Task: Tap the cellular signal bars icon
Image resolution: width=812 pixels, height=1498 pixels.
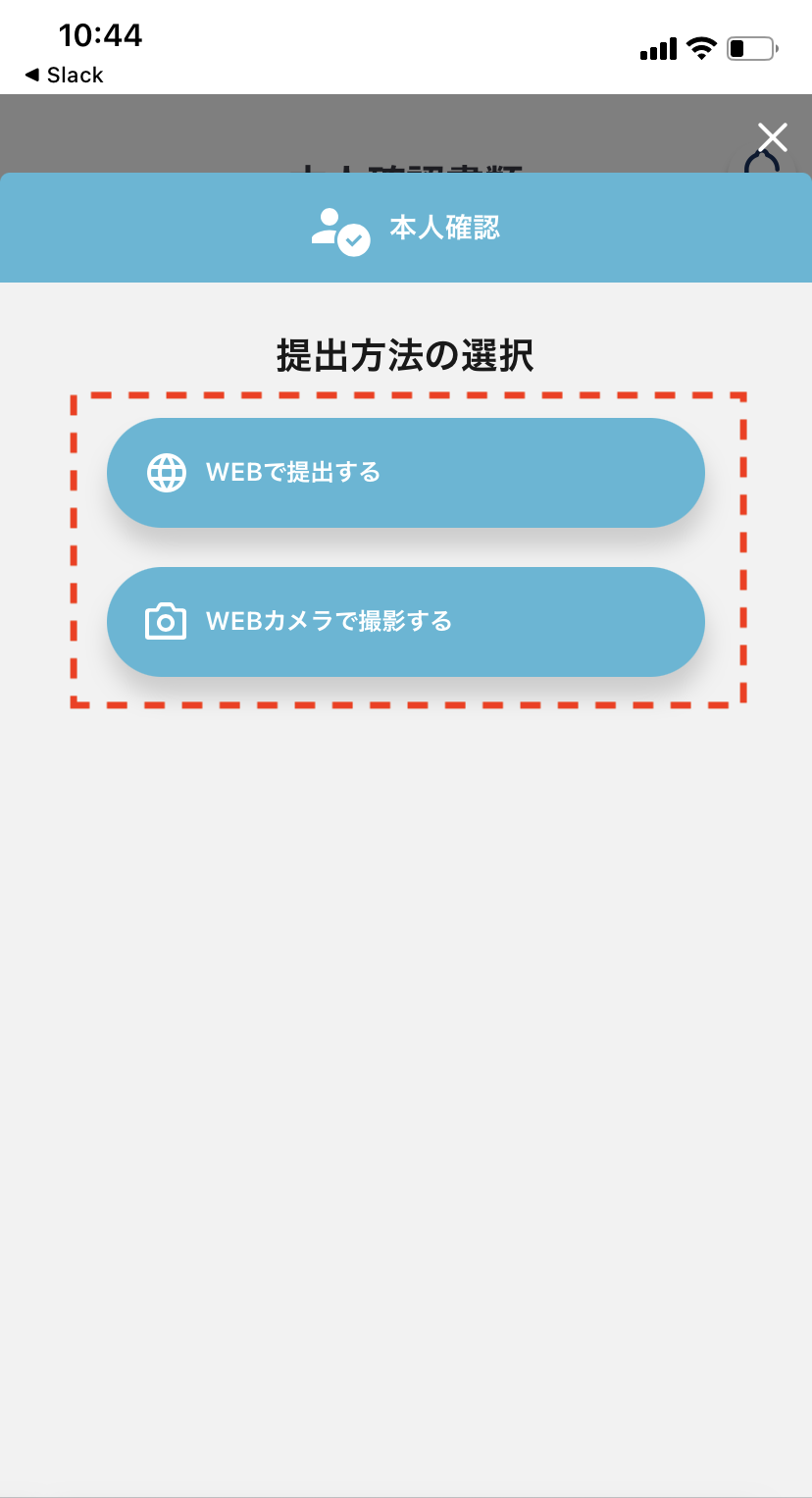Action: [658, 48]
